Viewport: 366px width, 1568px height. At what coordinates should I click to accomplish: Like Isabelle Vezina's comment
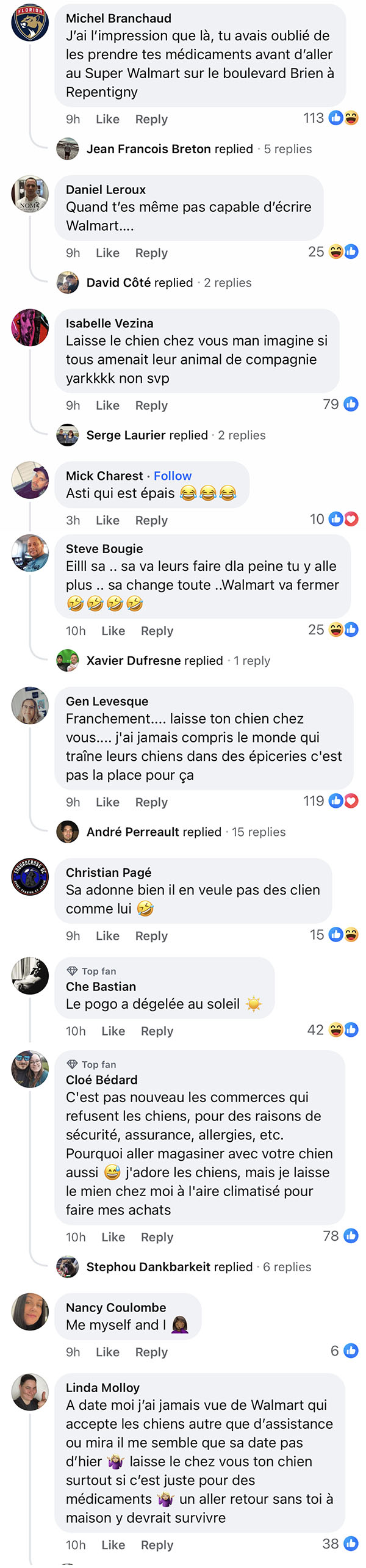tap(107, 405)
